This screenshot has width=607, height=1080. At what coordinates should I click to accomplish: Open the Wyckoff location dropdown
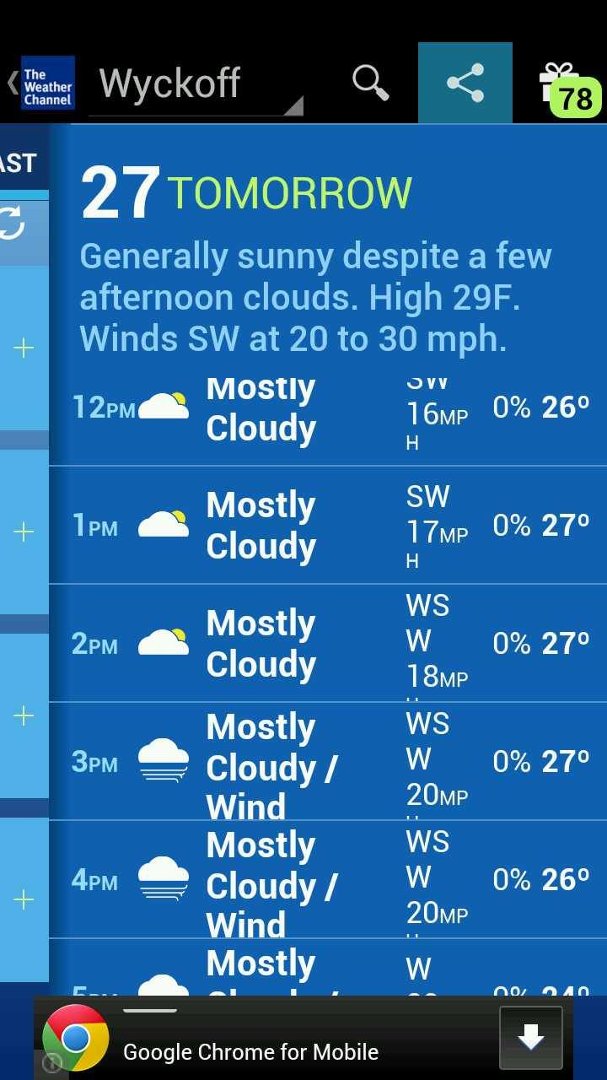pyautogui.click(x=196, y=85)
